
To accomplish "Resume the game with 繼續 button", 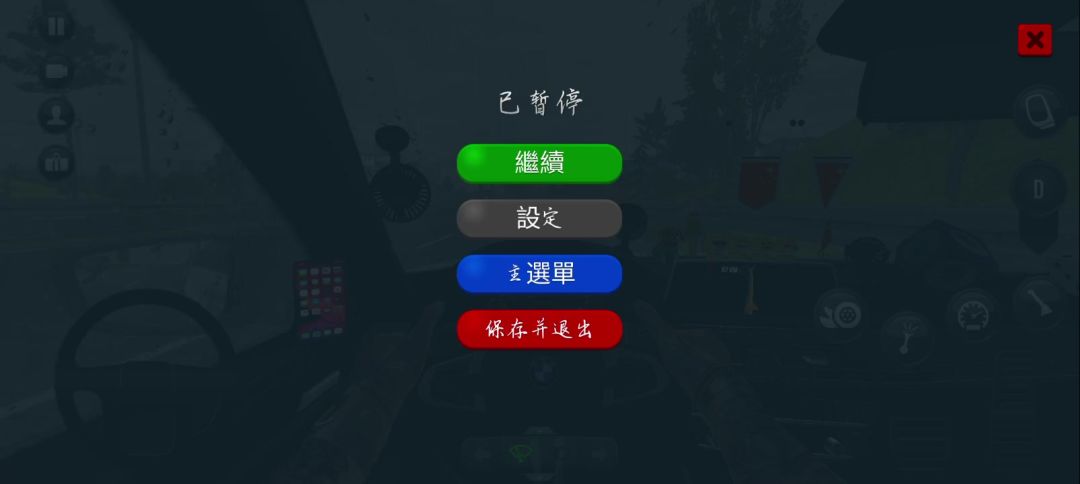I will pos(539,163).
